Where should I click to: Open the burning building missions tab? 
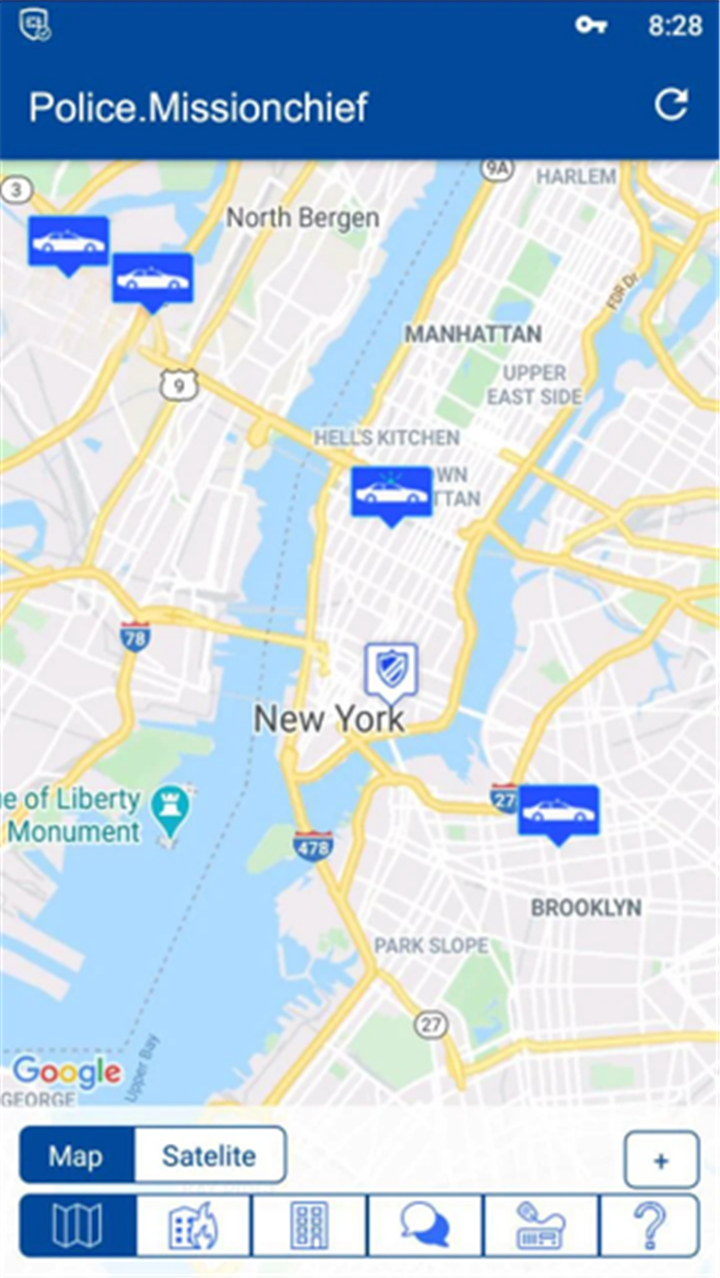[194, 1225]
